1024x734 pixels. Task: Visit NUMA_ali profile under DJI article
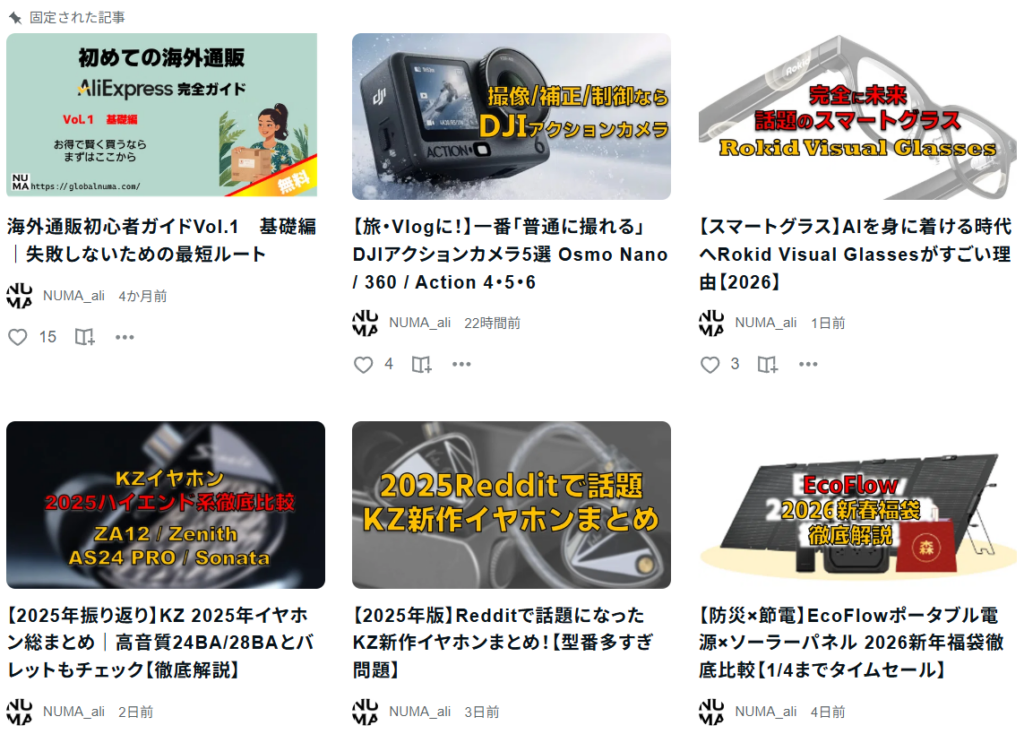click(x=419, y=323)
